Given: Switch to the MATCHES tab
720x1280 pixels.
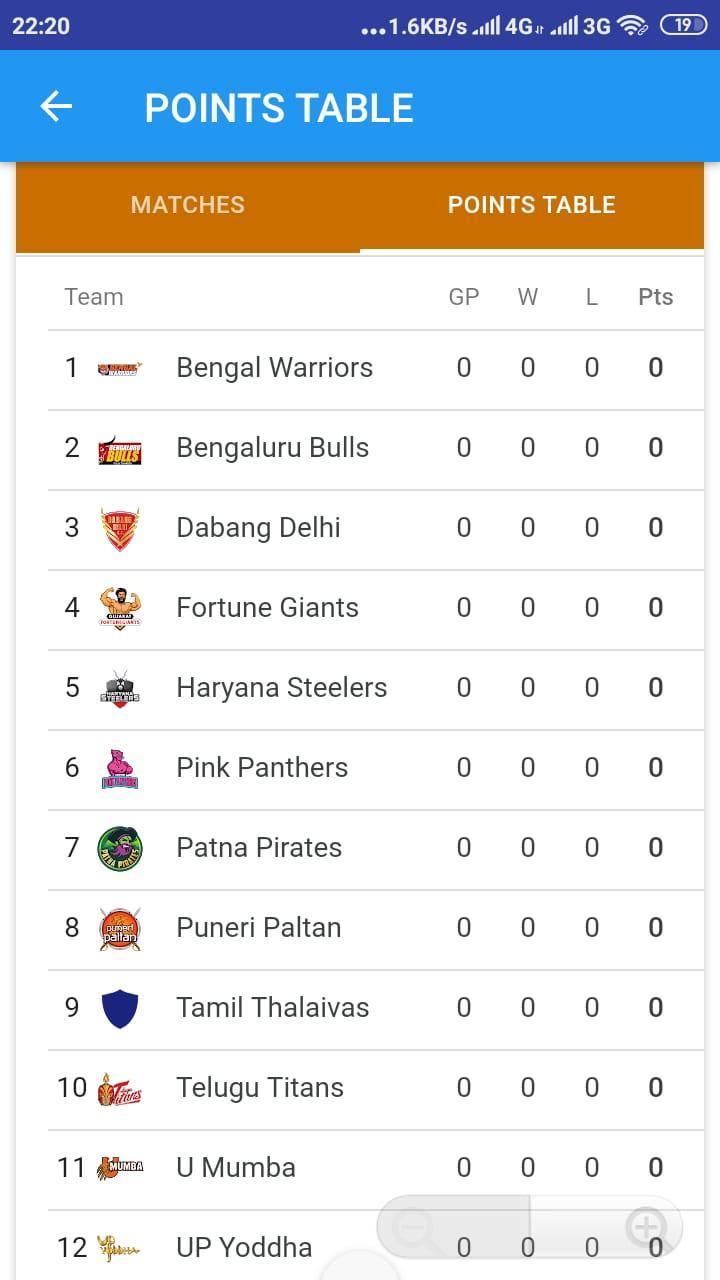Looking at the screenshot, I should pos(187,204).
